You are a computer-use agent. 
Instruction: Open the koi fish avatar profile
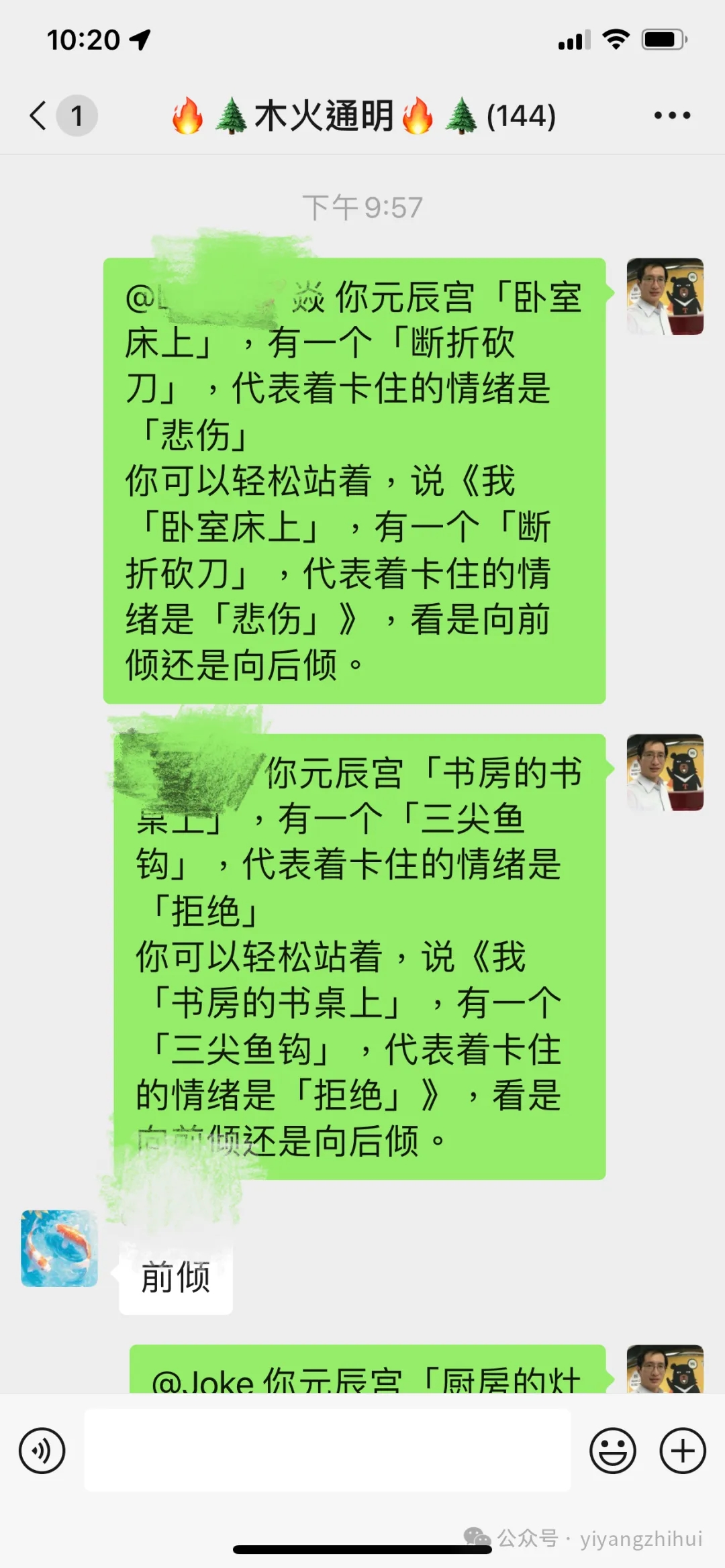pos(59,1249)
